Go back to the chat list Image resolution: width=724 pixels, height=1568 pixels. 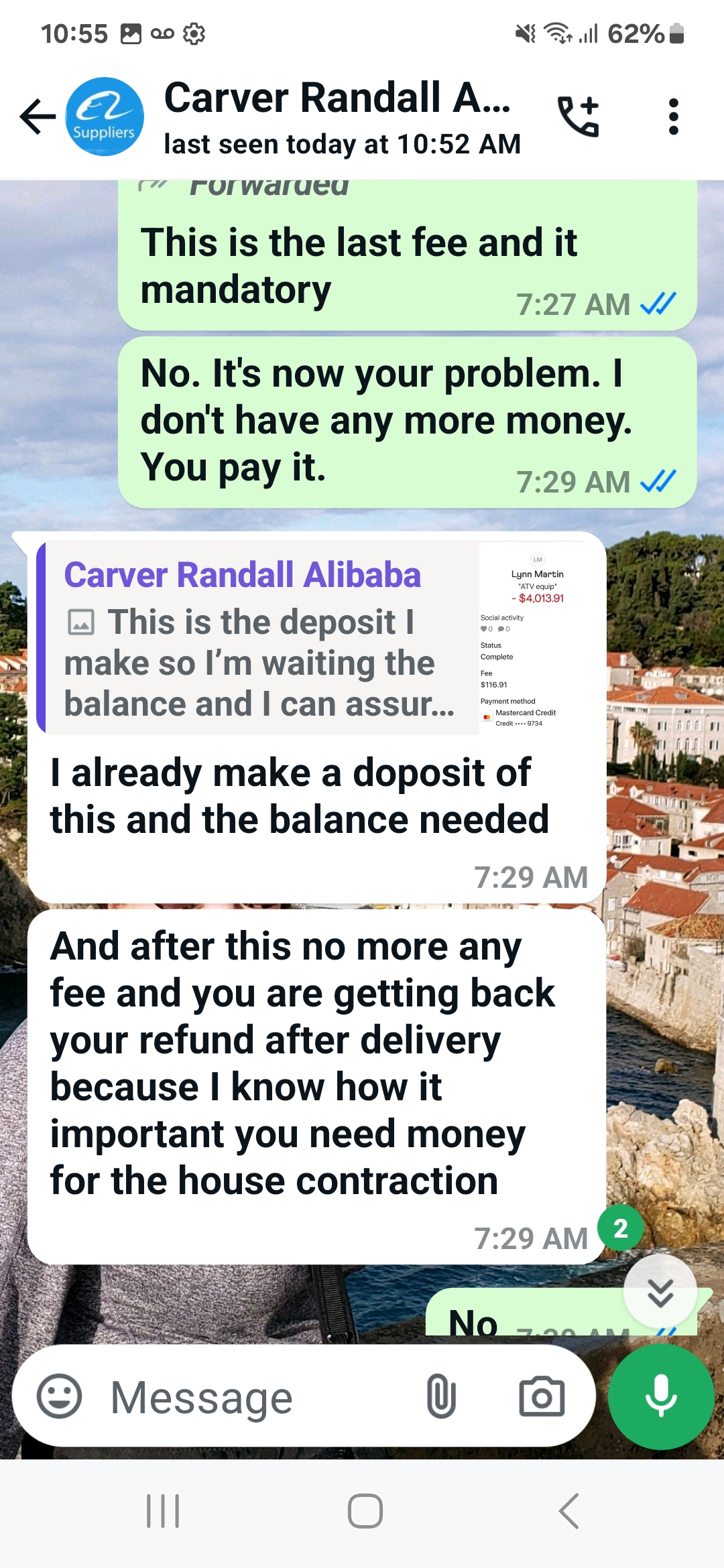[x=38, y=117]
